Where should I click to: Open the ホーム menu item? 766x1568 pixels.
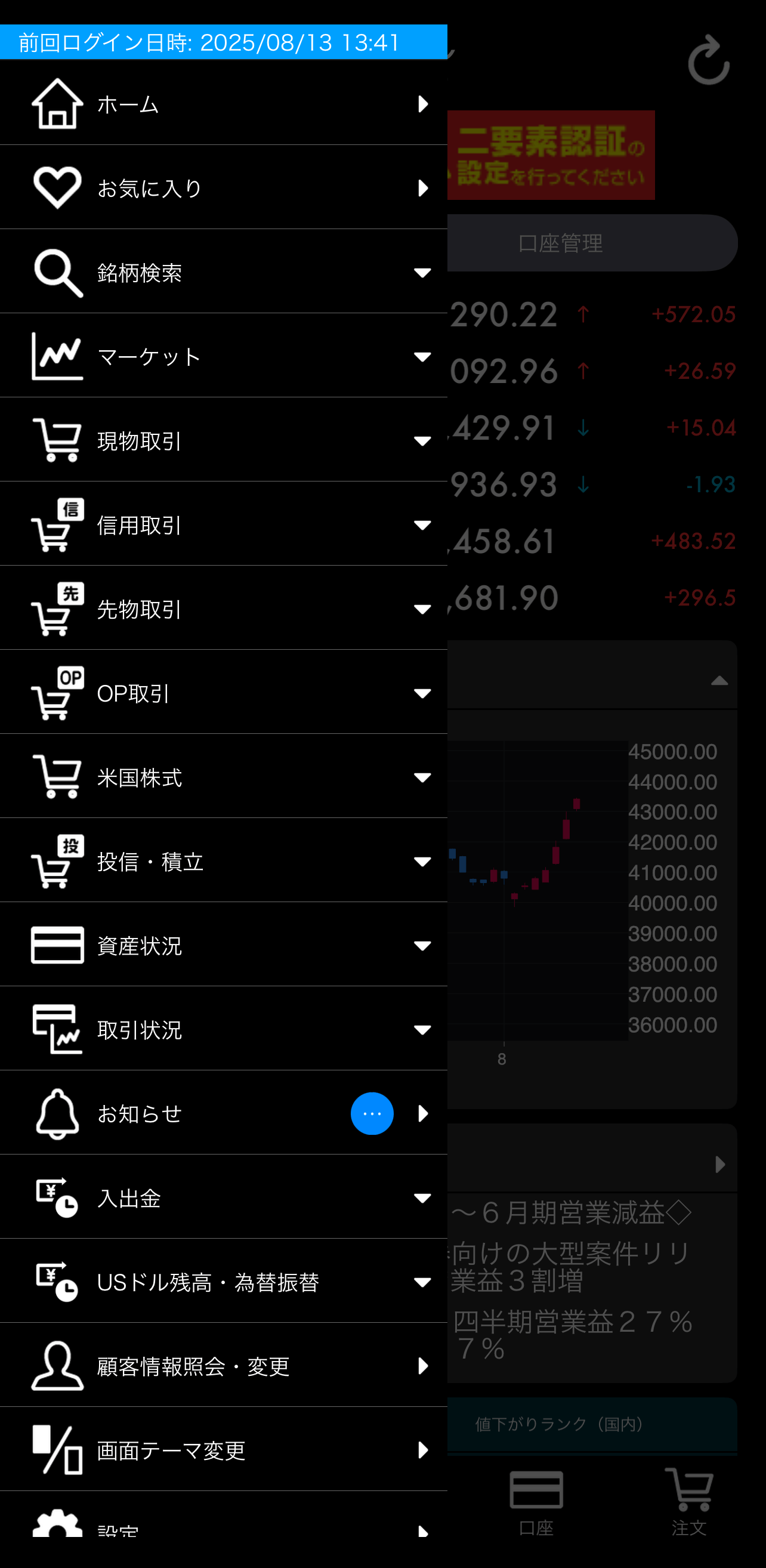(223, 103)
